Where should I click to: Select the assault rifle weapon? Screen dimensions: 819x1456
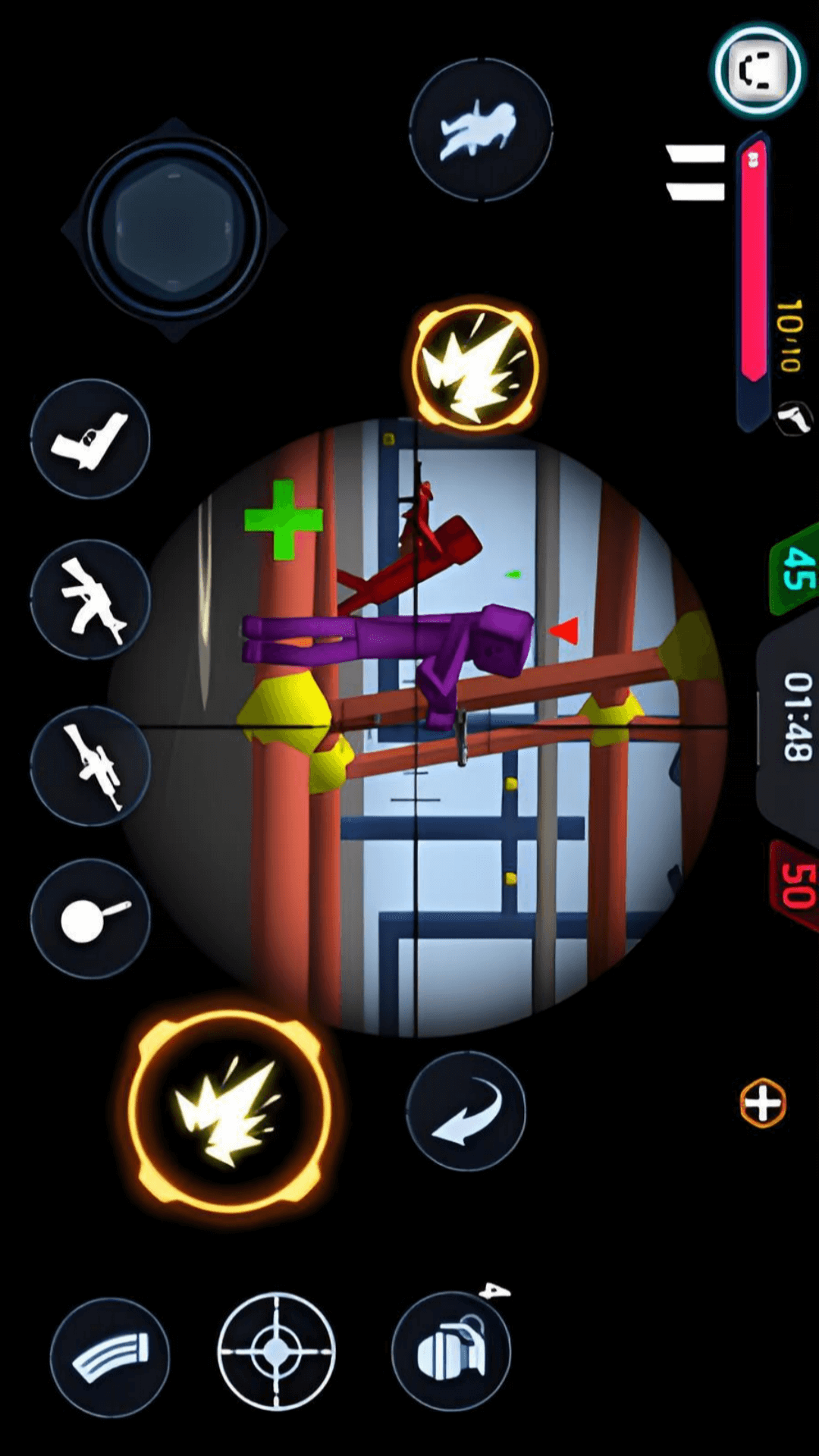(x=90, y=599)
